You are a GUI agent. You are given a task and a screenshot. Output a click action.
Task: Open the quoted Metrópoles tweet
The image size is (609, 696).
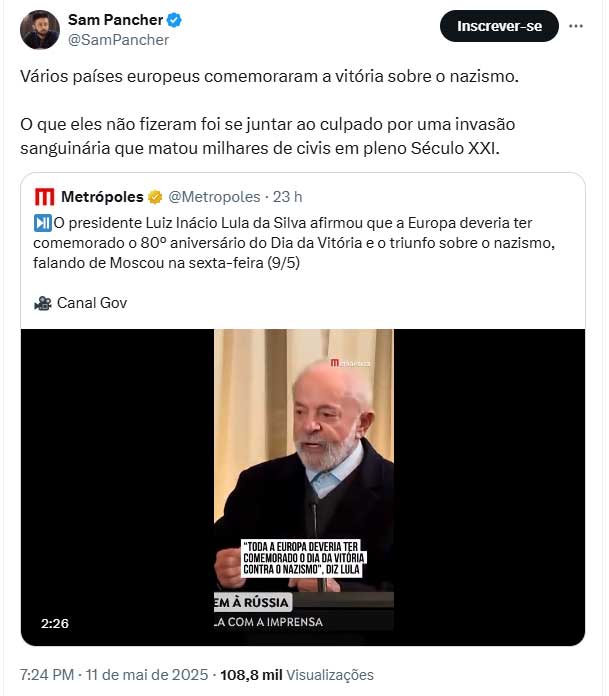pos(300,247)
